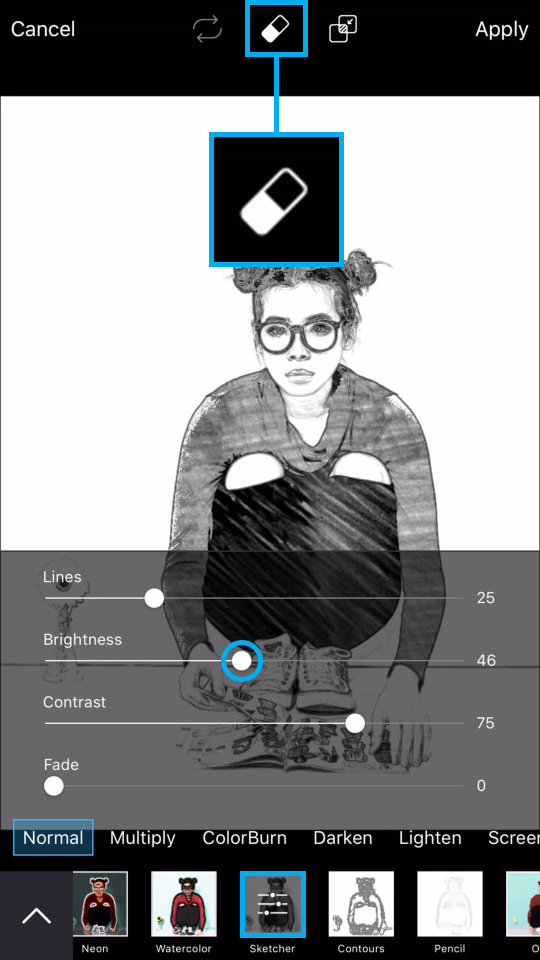This screenshot has width=540, height=960.
Task: Tap Cancel to discard the effect
Action: coord(43,29)
